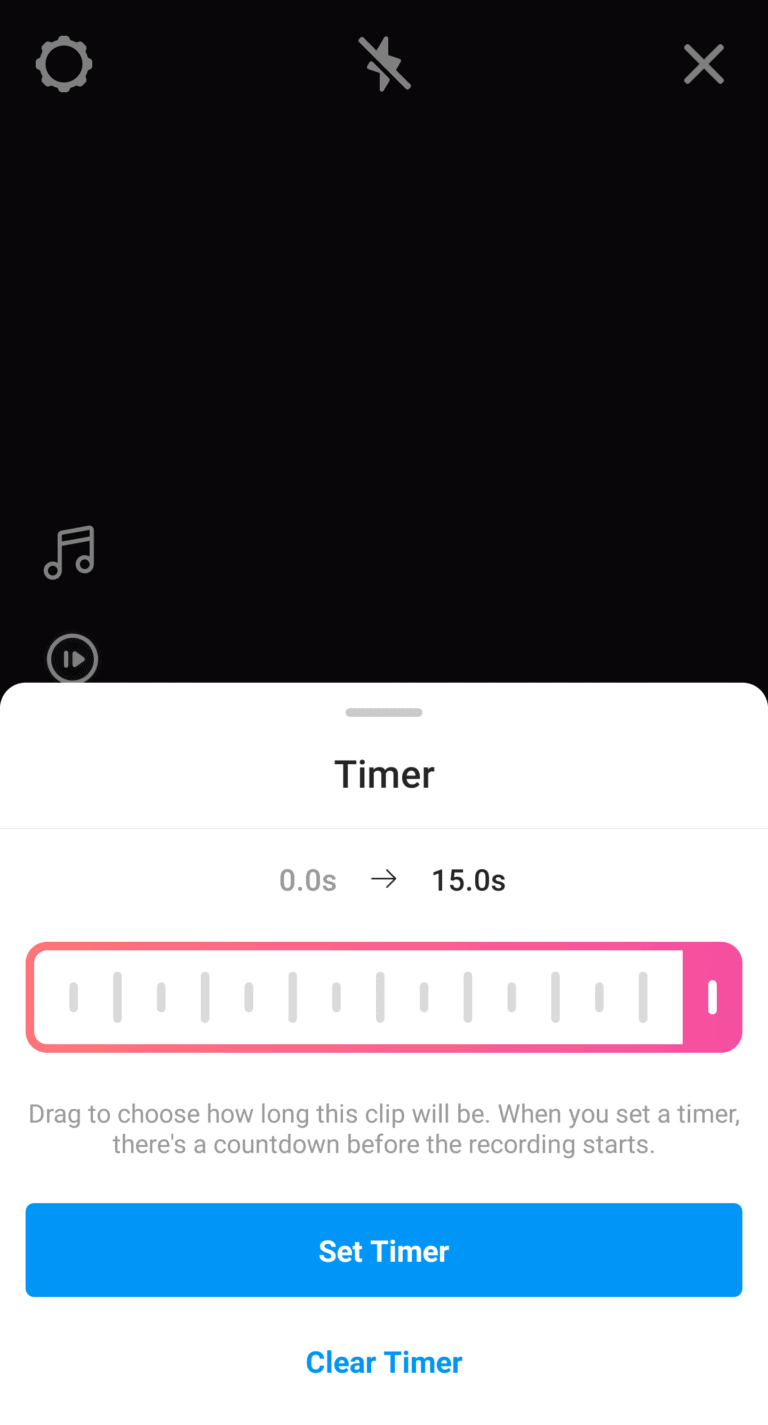
Task: Tap the close X to exit camera
Action: click(704, 64)
